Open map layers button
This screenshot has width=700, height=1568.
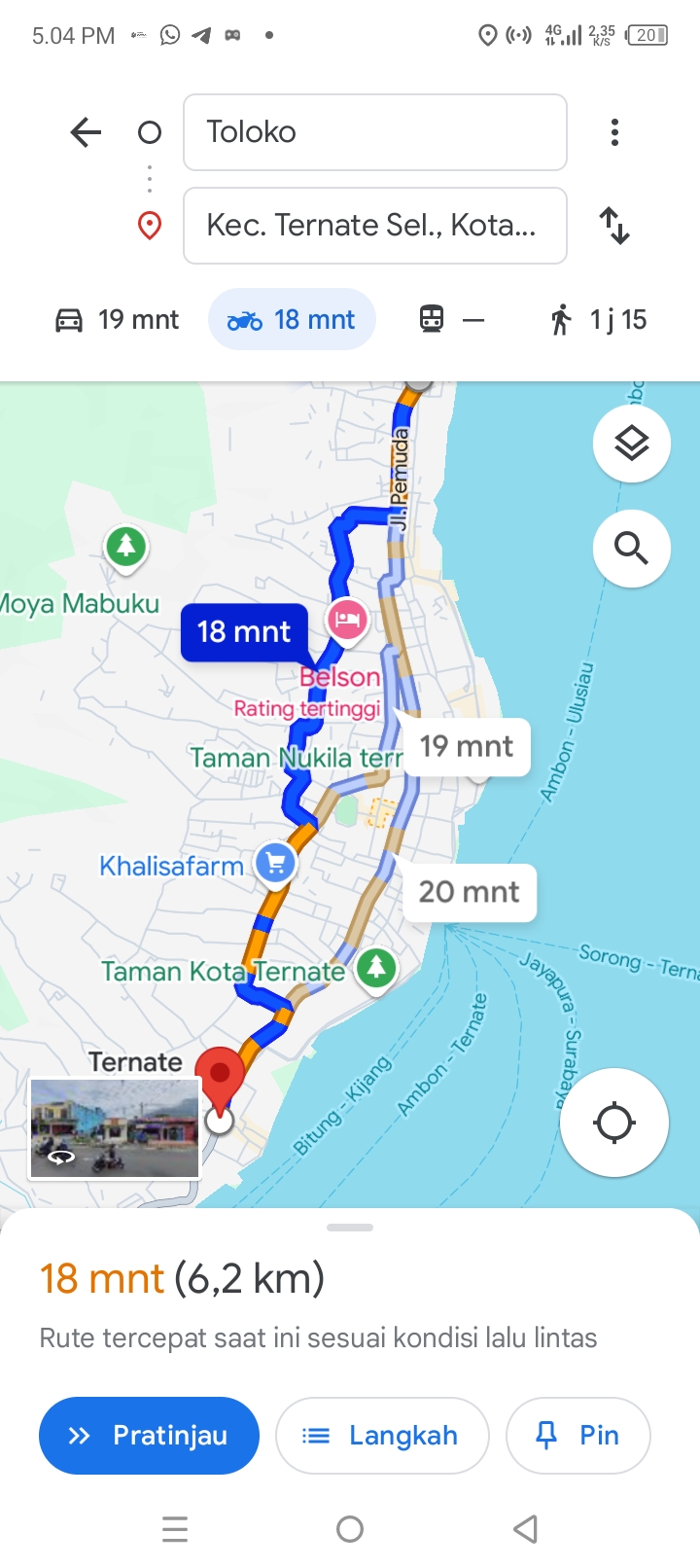coord(632,444)
